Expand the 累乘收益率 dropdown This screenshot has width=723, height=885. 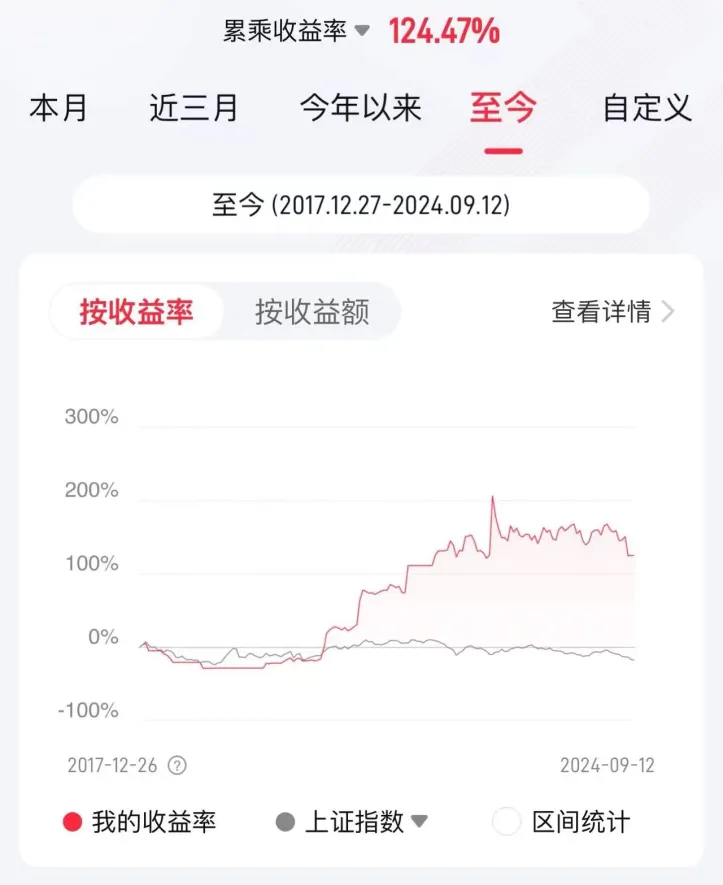pos(297,31)
